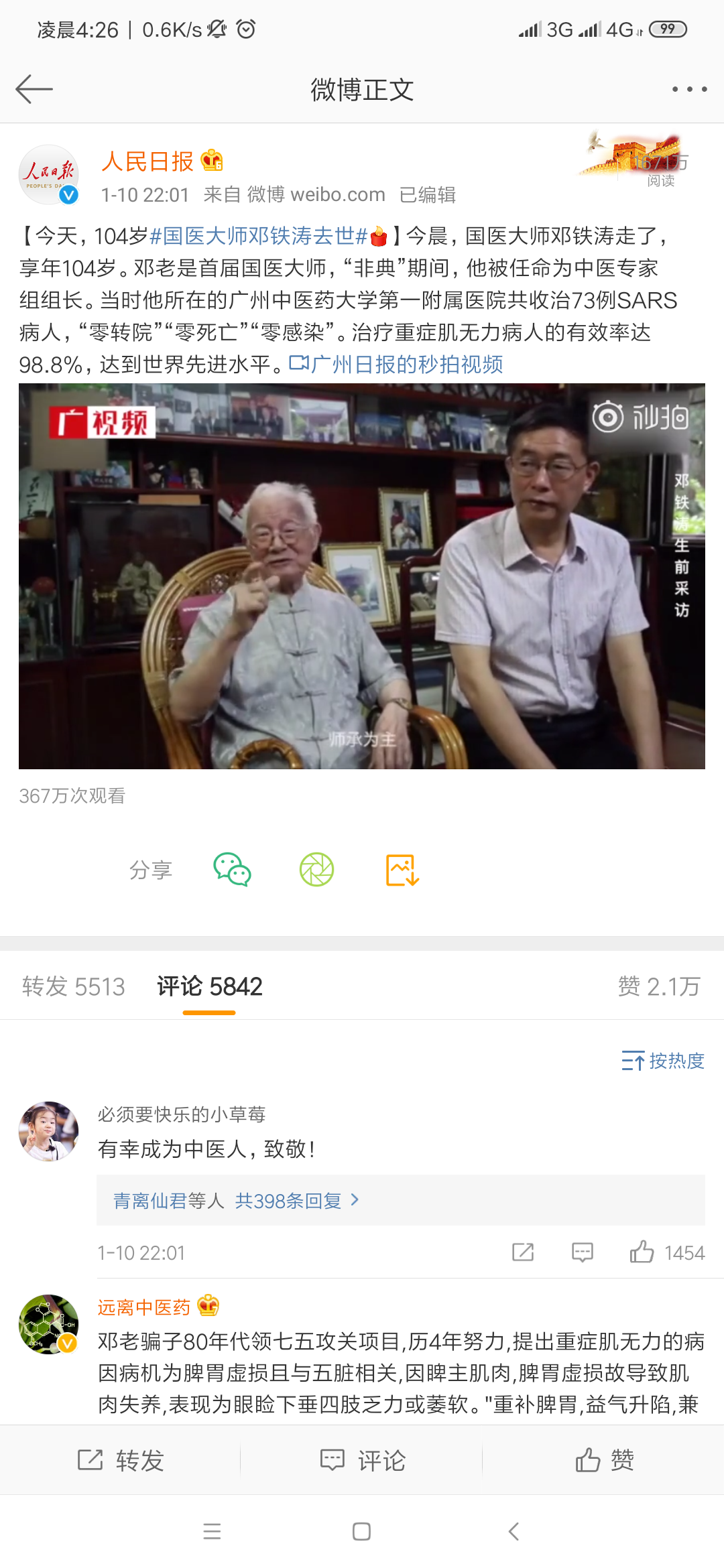Switch to the 转发 5513 tab

[74, 986]
